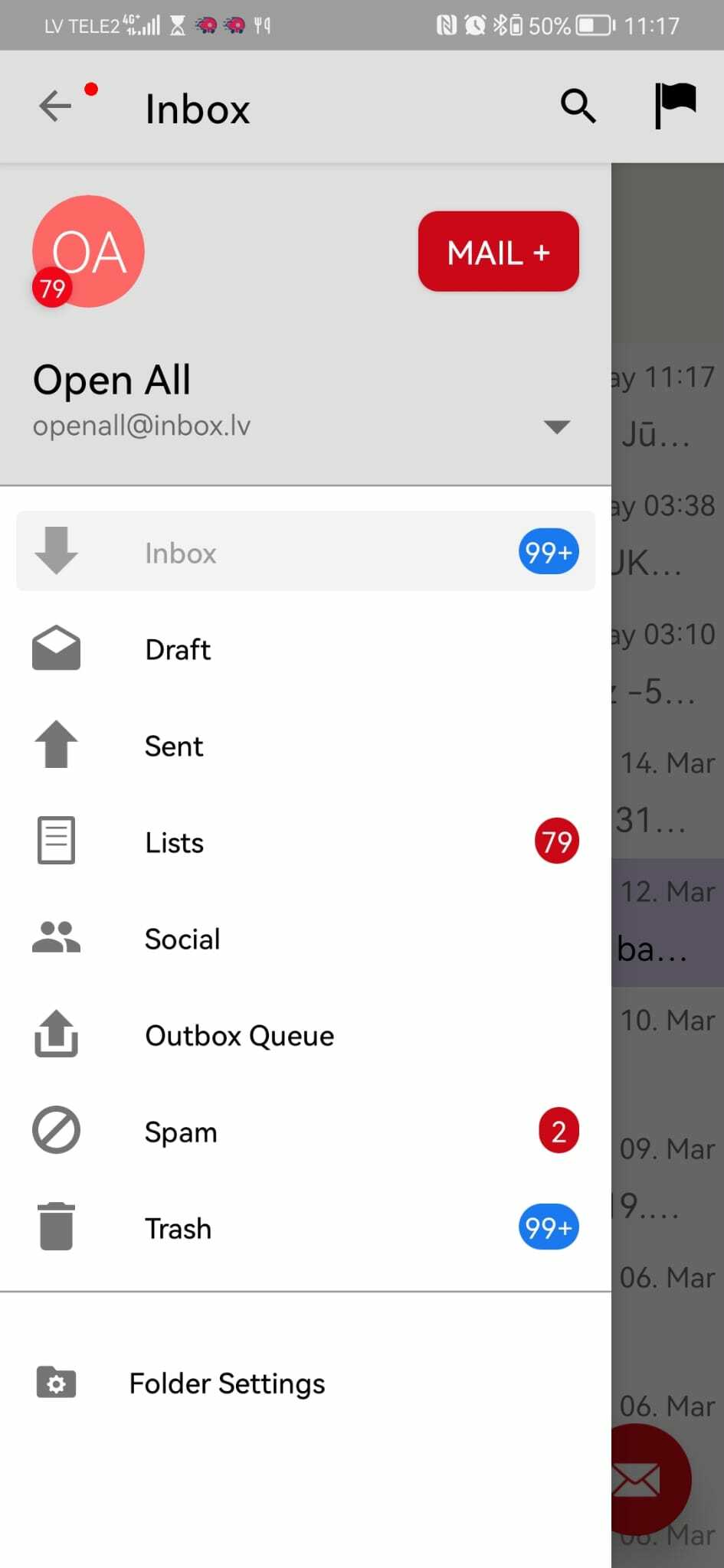Tap the MAIL + button
The image size is (724, 1568).
click(x=498, y=252)
